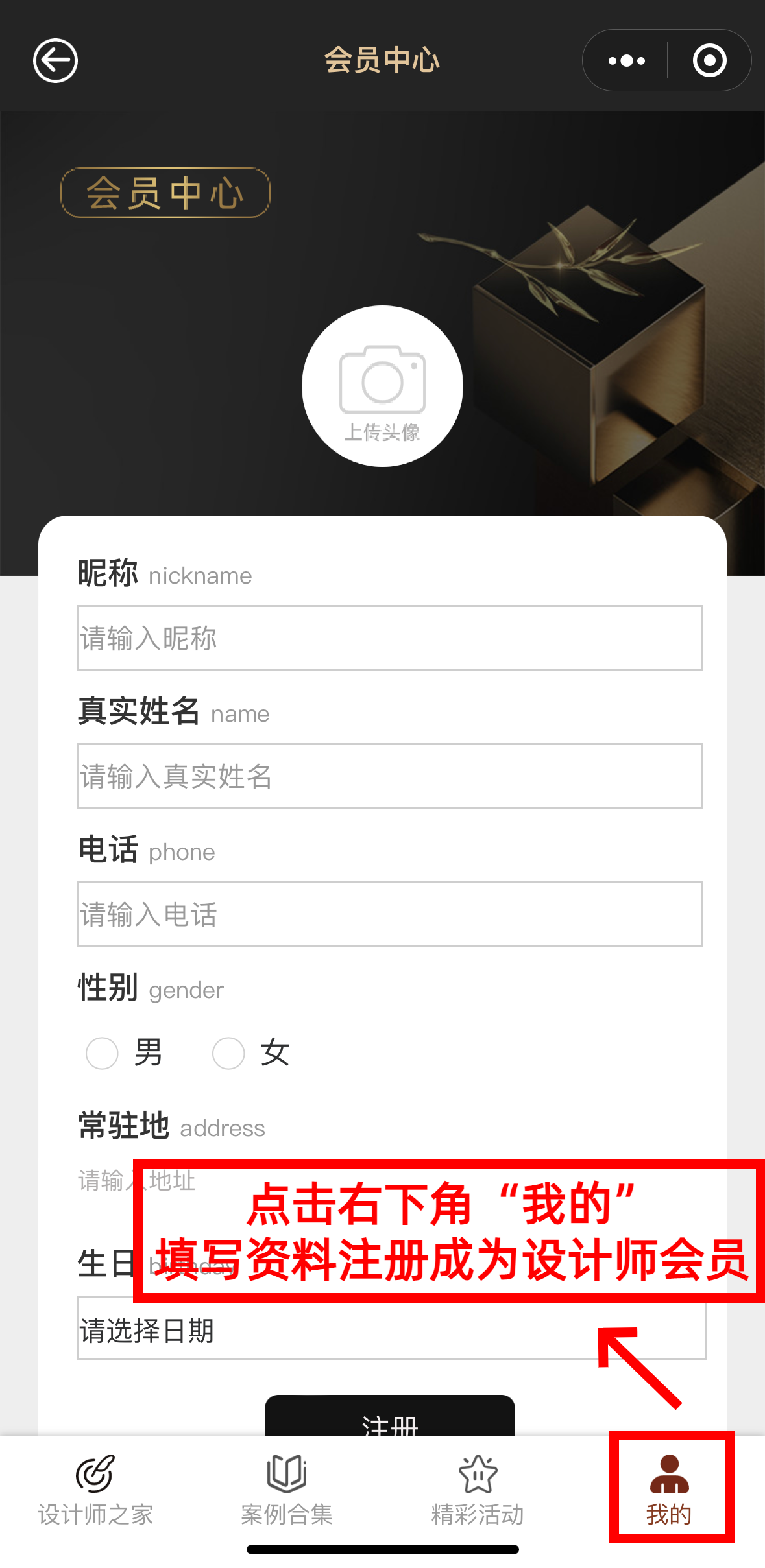765x1568 pixels.
Task: Enter the phone number field
Action: point(389,914)
